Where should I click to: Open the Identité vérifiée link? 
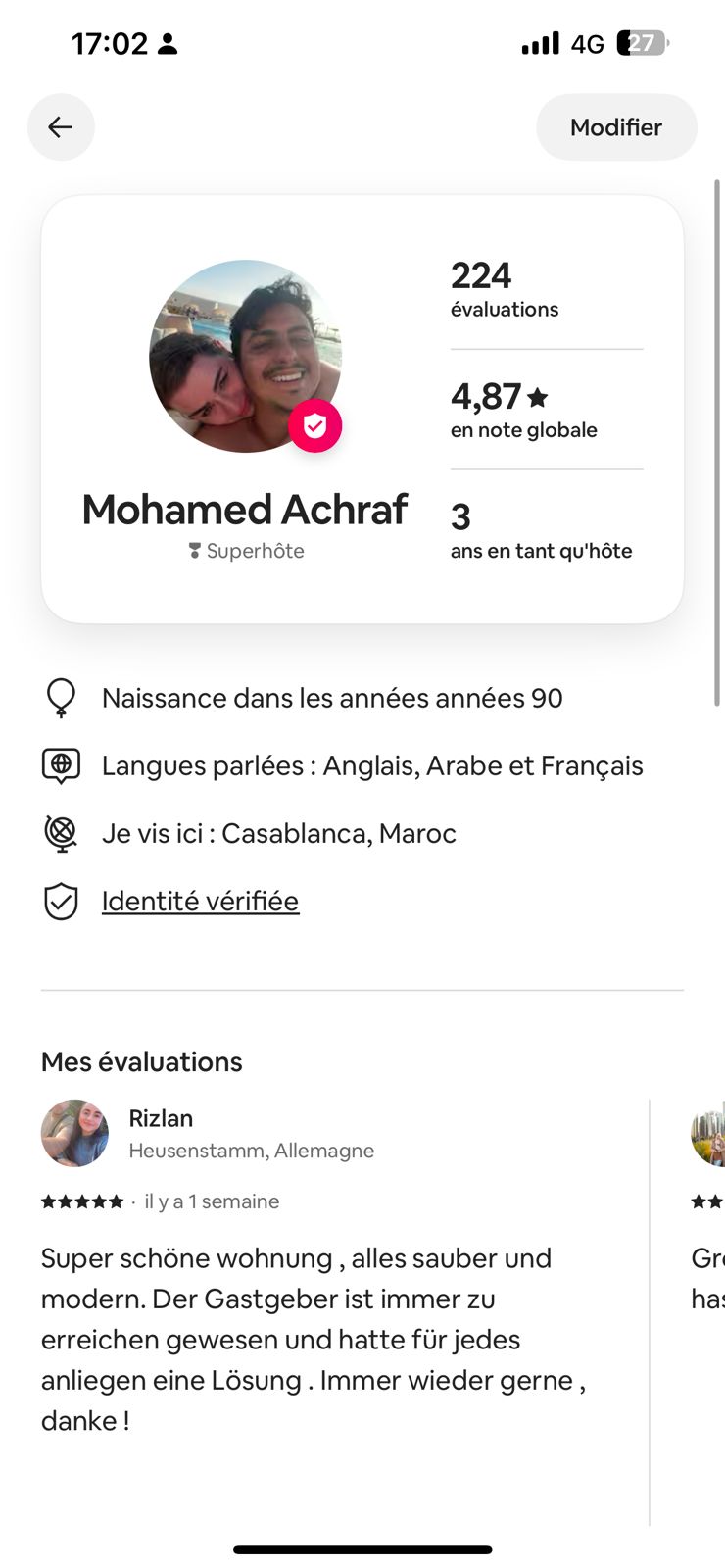pyautogui.click(x=200, y=901)
